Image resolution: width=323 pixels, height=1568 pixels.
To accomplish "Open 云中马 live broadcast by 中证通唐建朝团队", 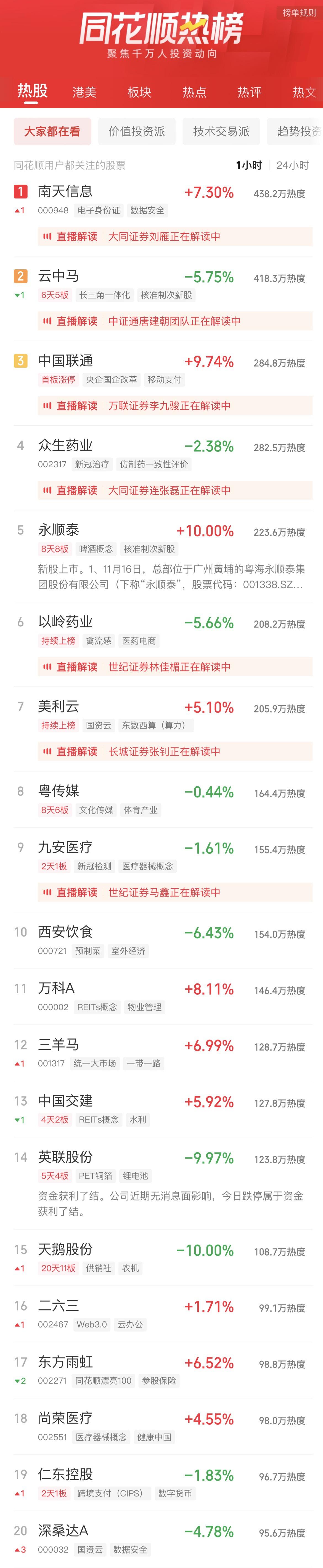I will [174, 321].
